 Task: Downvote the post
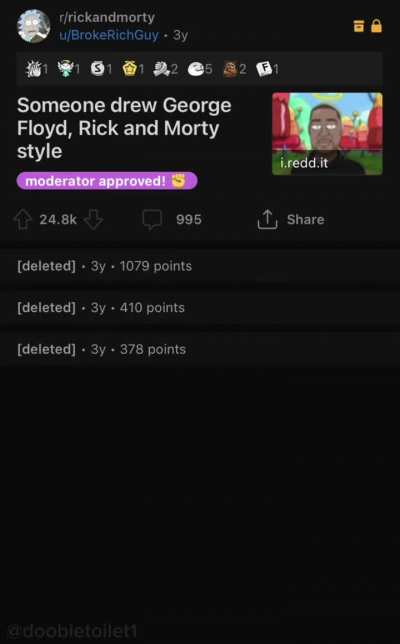pos(94,219)
